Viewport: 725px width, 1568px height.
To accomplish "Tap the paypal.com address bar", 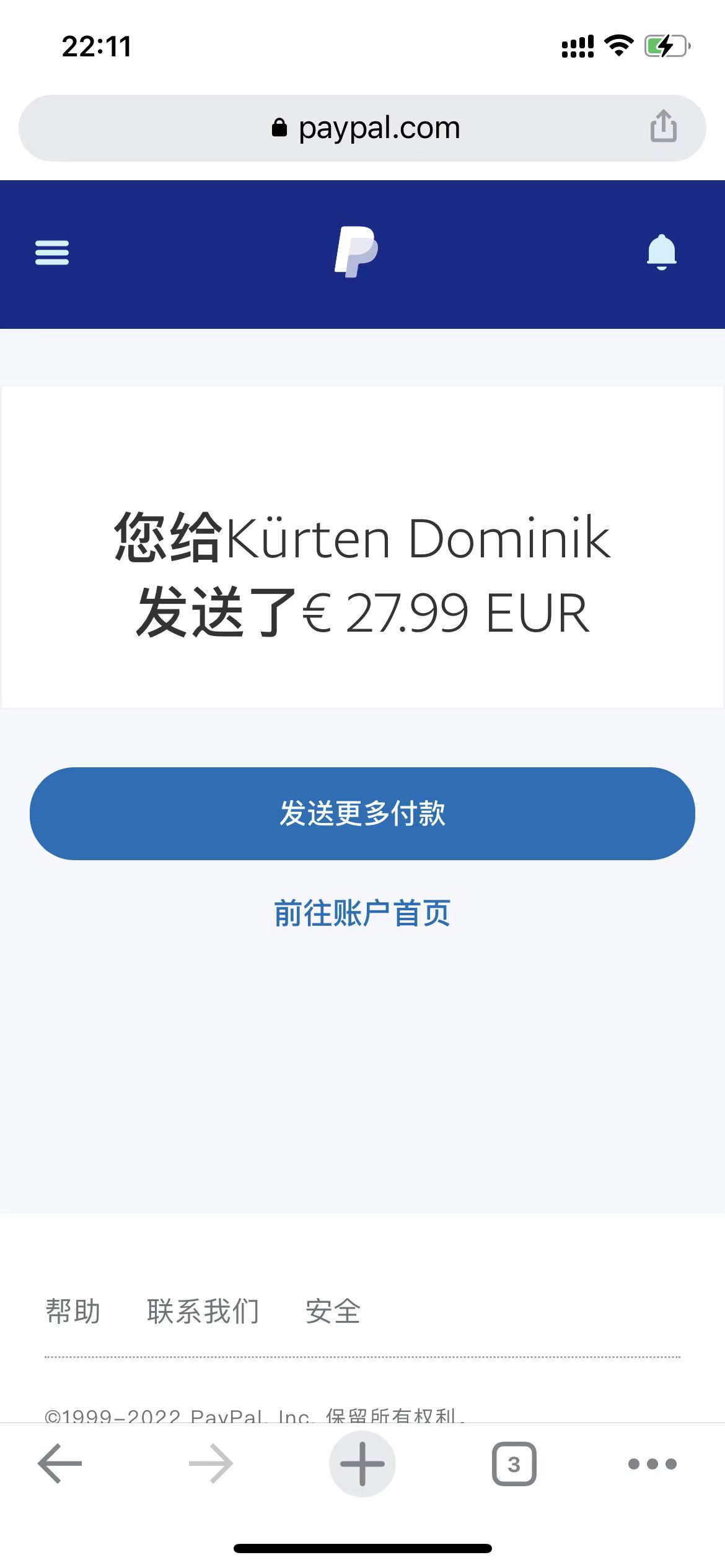I will (366, 128).
